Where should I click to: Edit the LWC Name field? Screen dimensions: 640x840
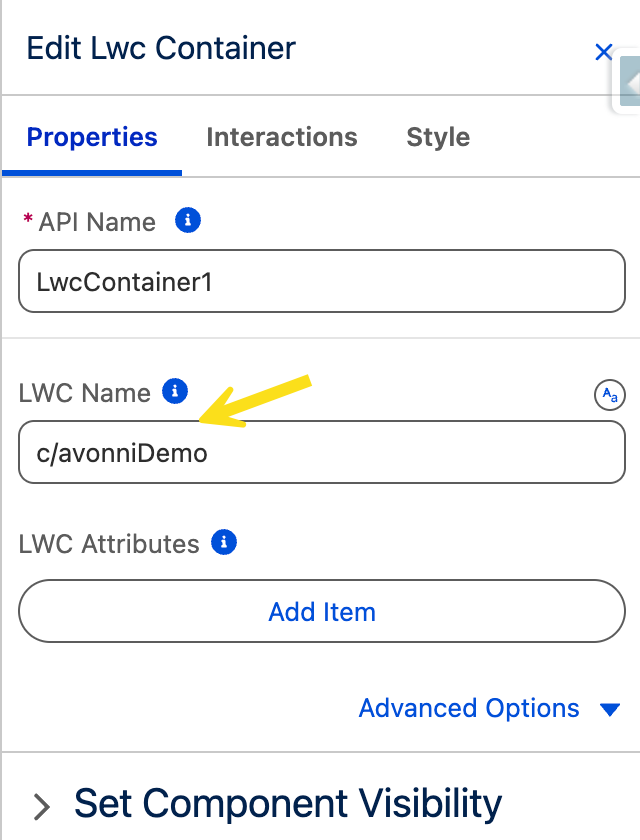click(322, 452)
